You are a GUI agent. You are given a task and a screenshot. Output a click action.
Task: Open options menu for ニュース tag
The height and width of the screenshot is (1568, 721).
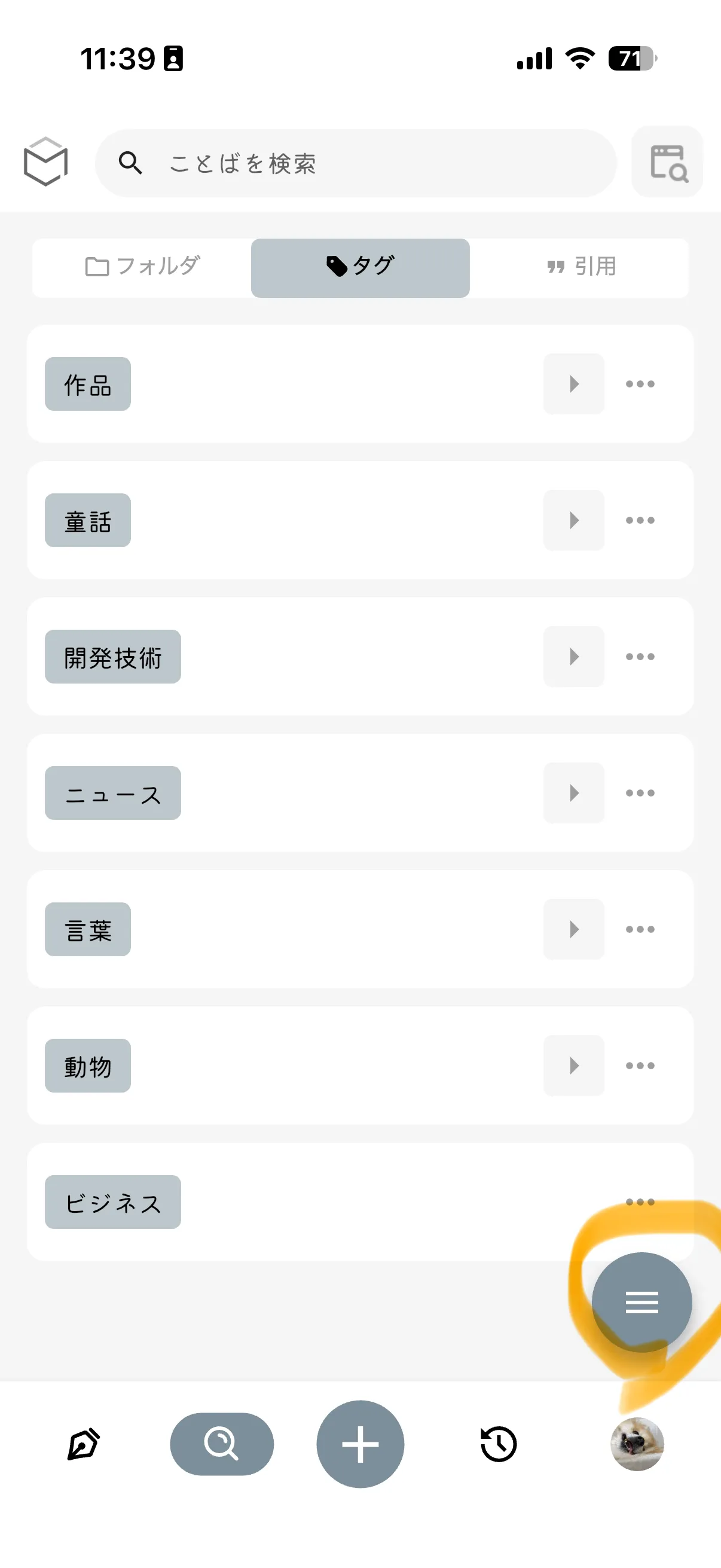click(640, 792)
